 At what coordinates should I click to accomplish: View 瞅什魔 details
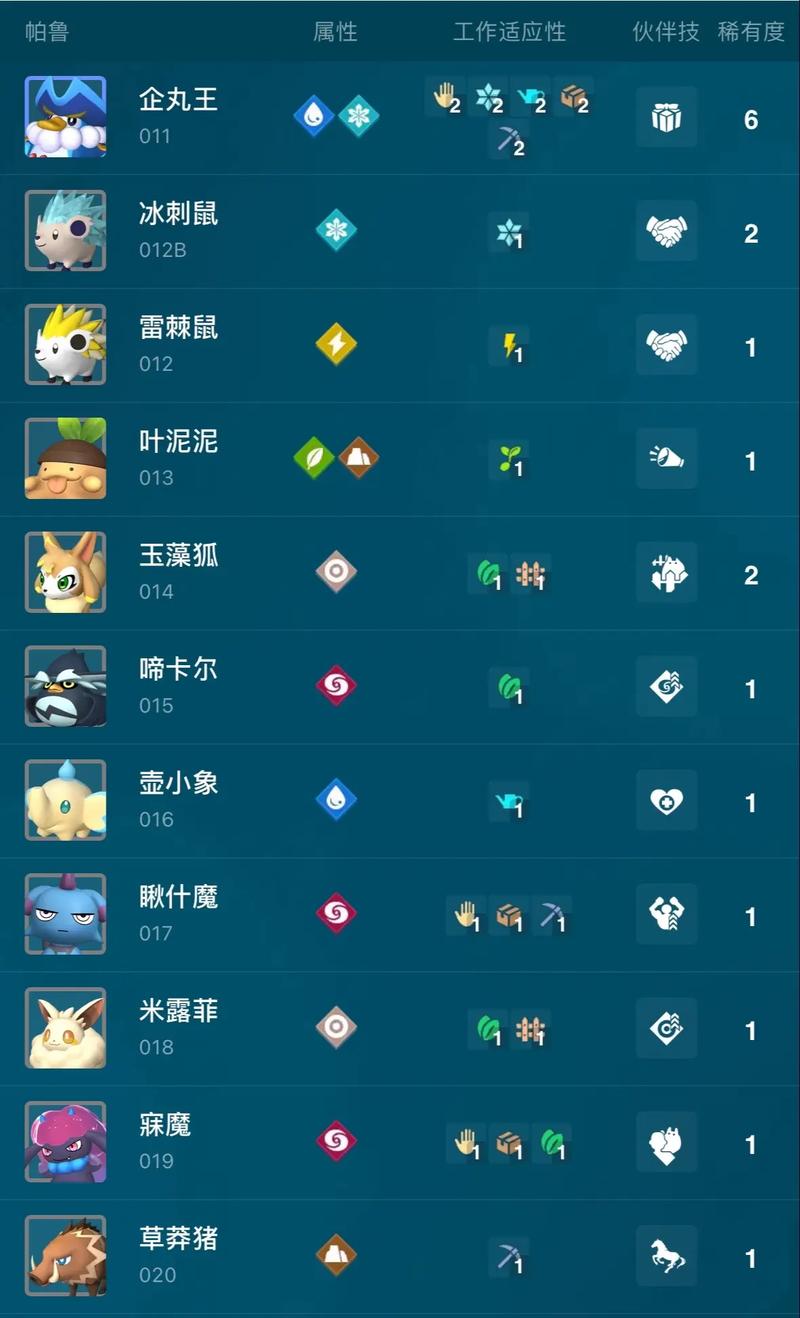click(x=178, y=914)
